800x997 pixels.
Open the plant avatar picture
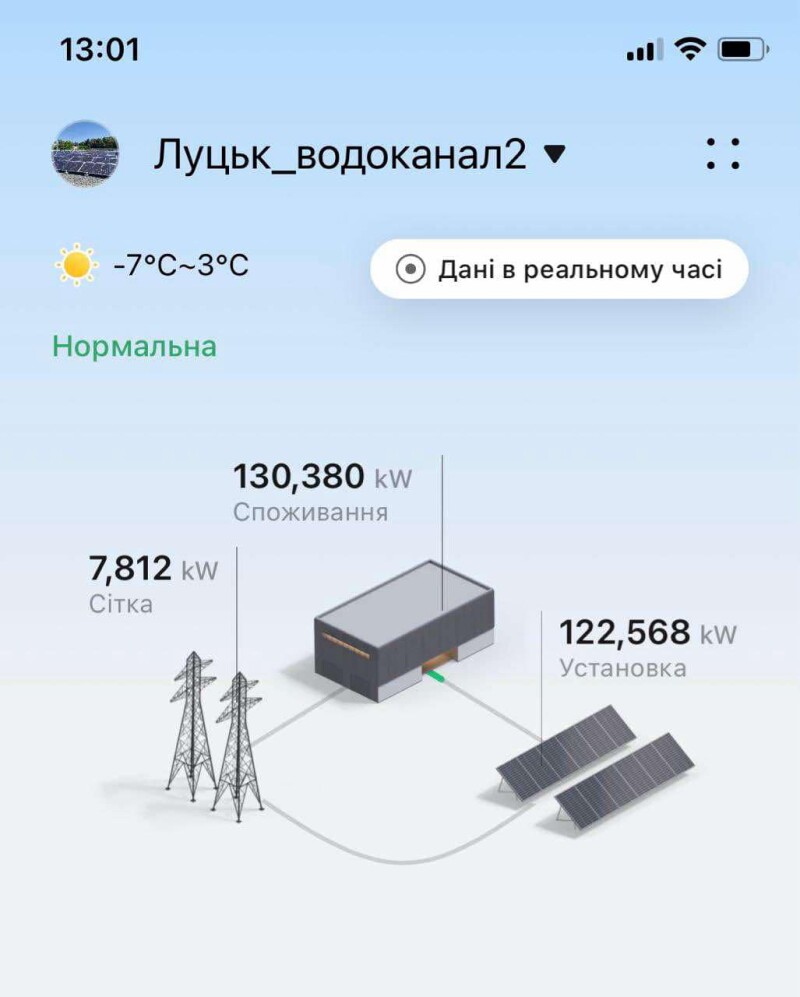click(x=85, y=155)
